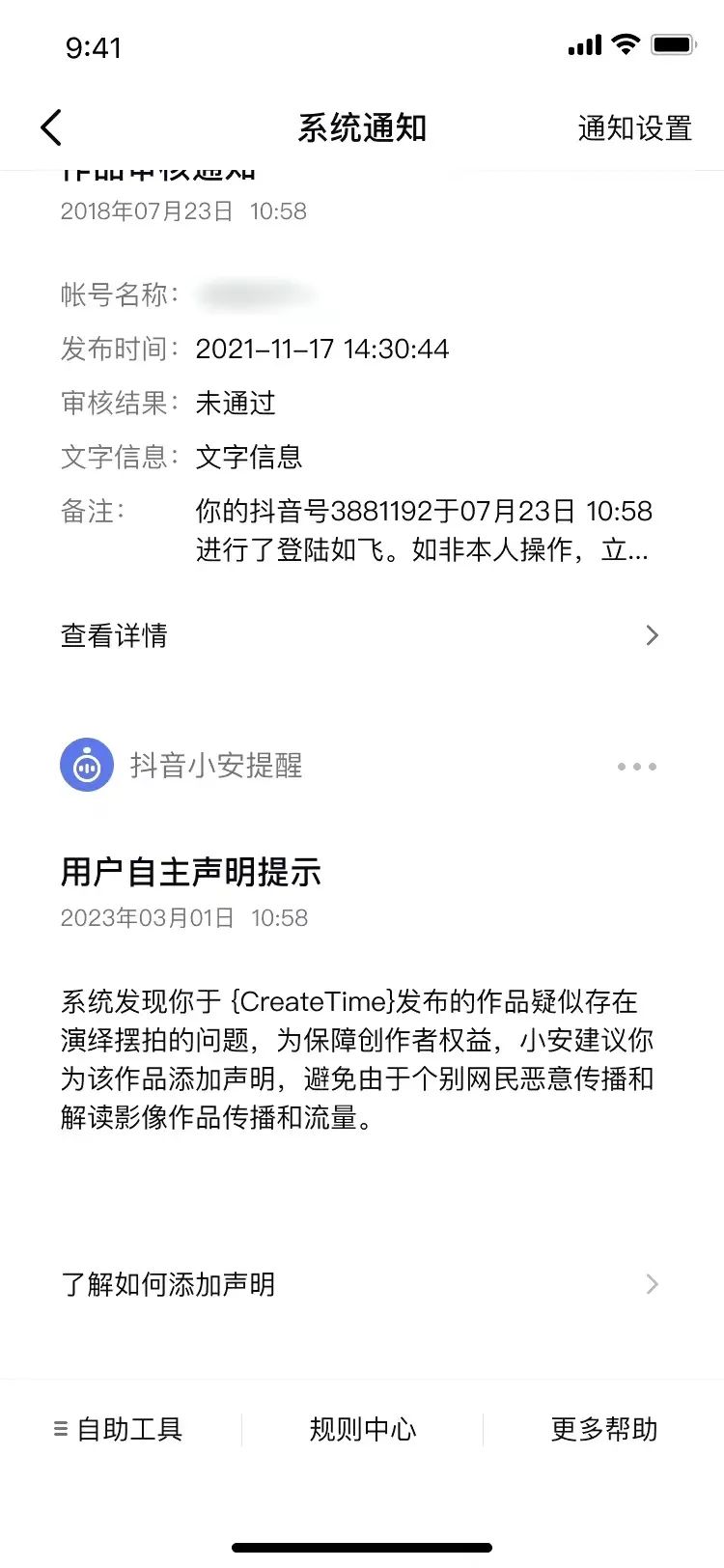Tap the 抖音小安提醒 avatar icon

[x=87, y=767]
